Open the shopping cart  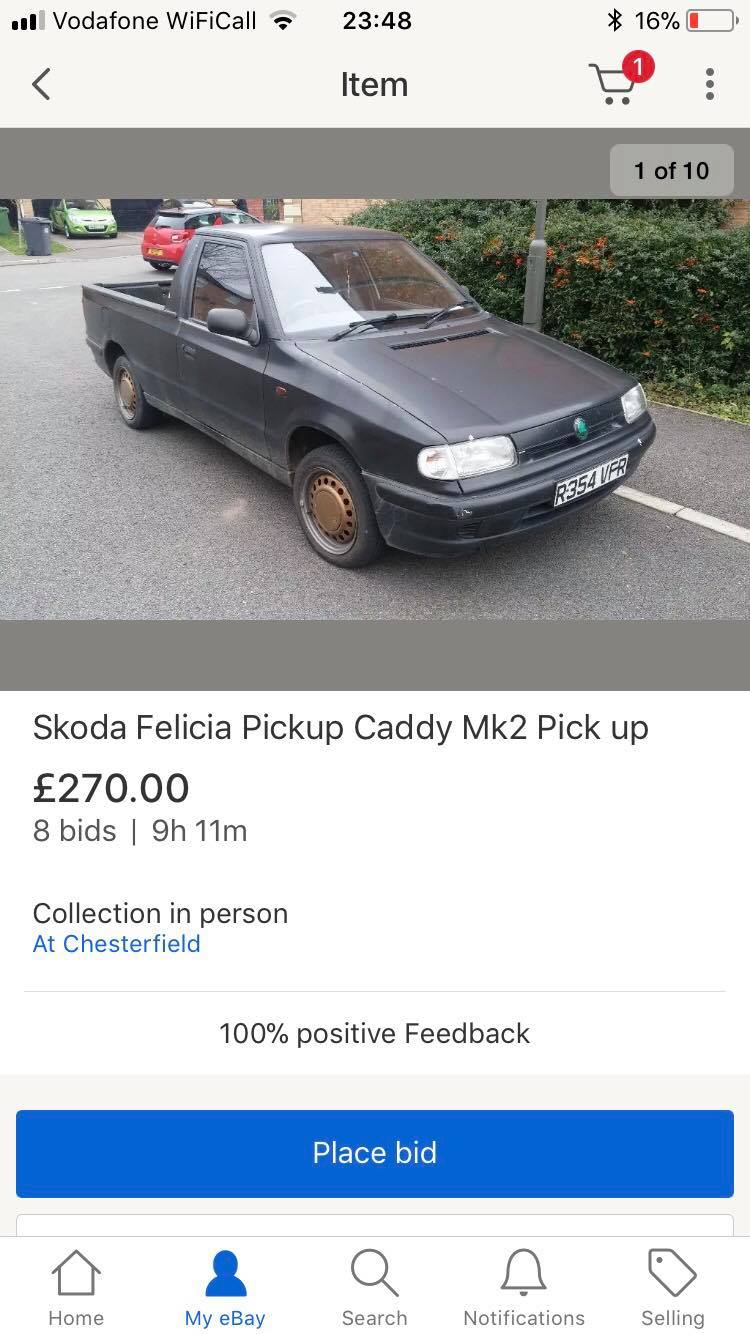(615, 84)
